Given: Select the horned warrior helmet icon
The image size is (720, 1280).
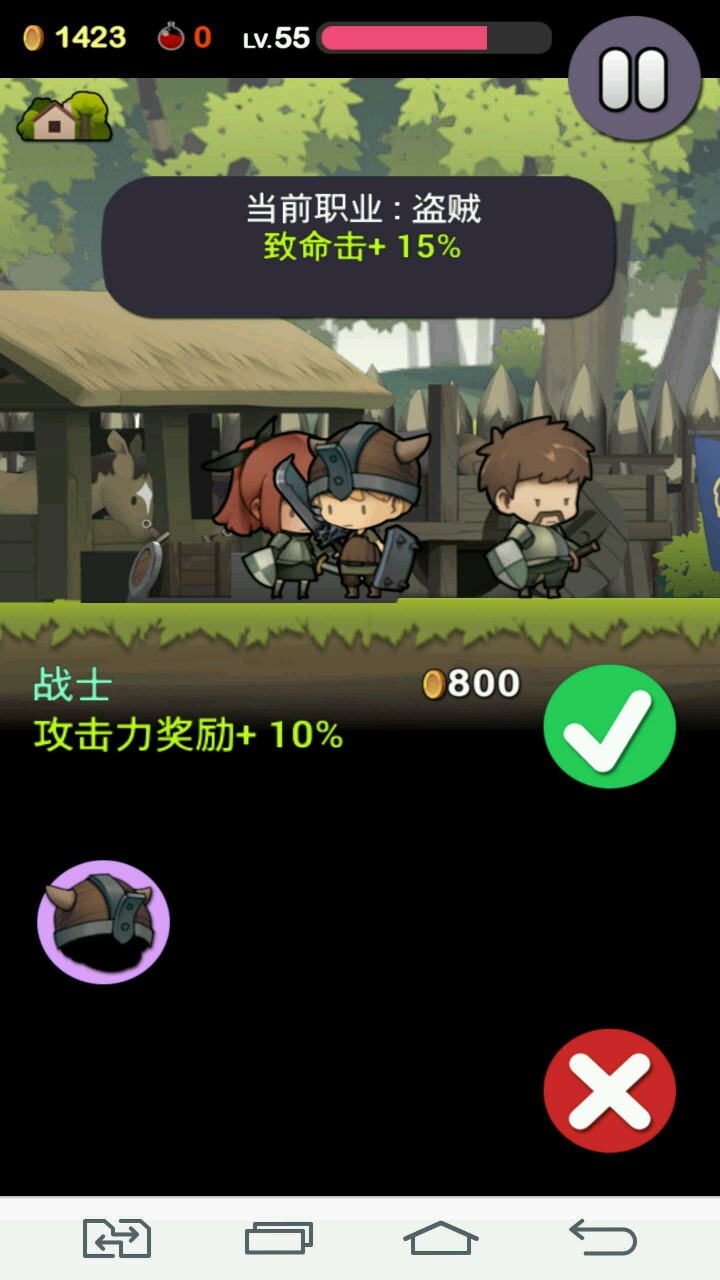Looking at the screenshot, I should (x=103, y=921).
